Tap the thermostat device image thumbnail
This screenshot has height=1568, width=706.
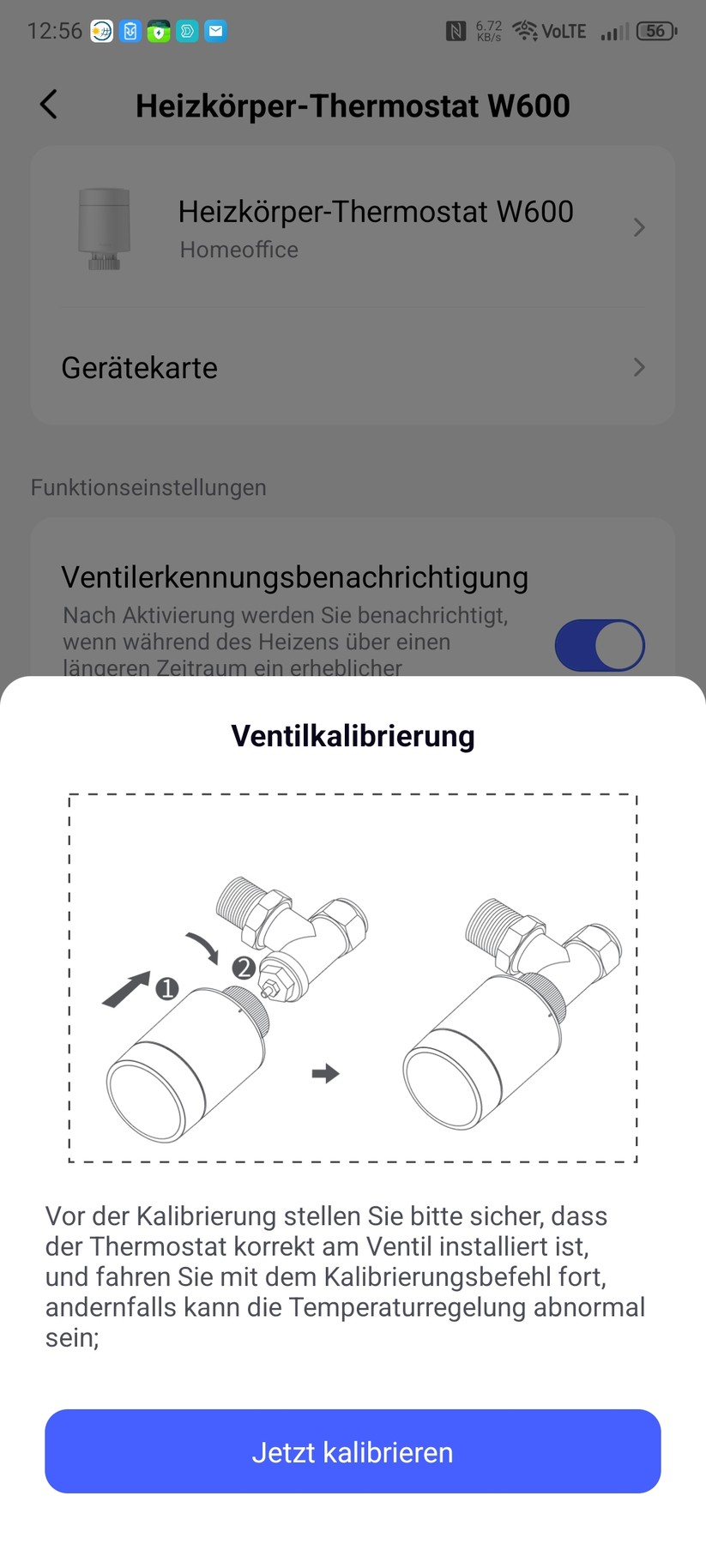pos(105,227)
